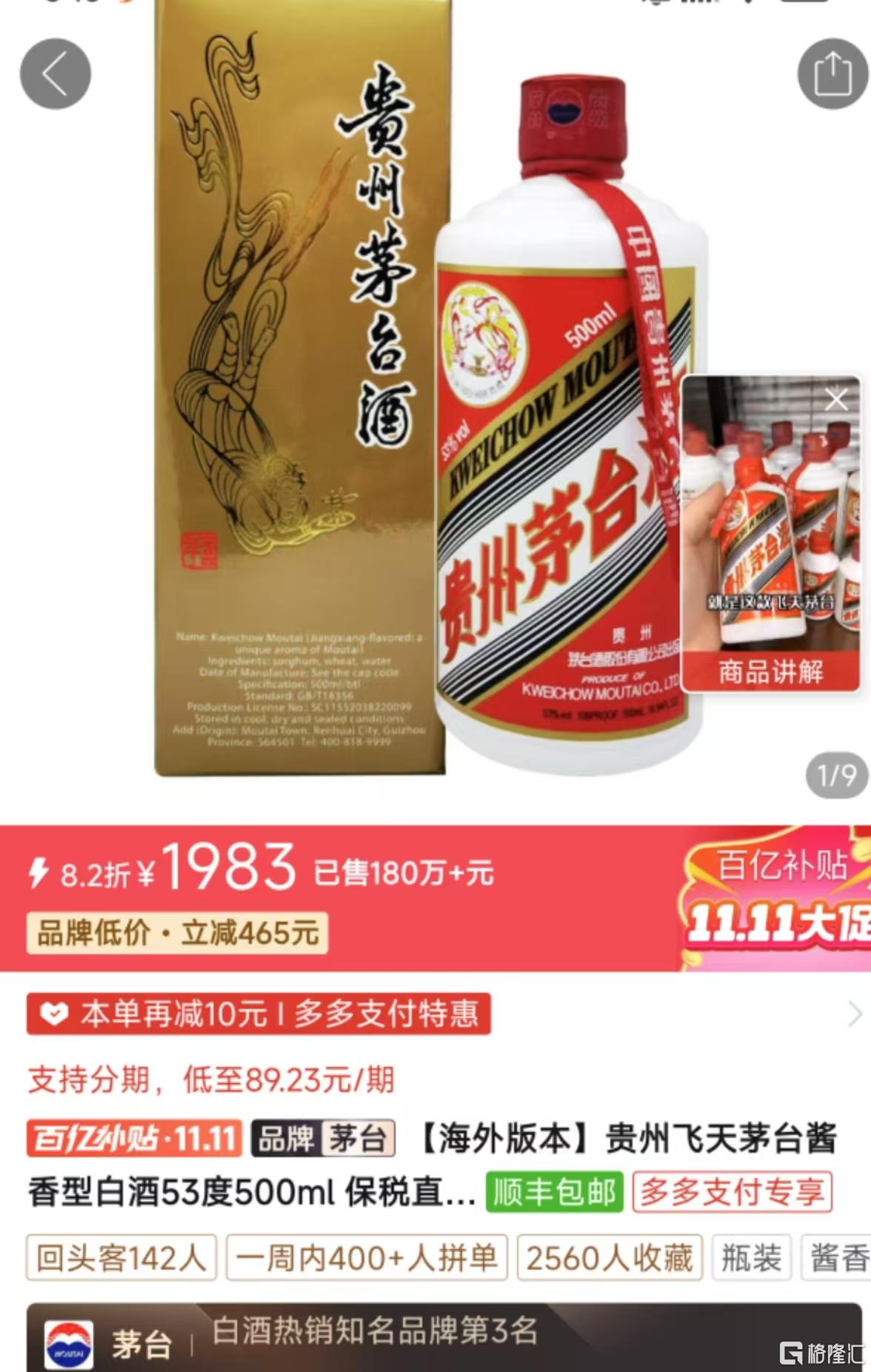This screenshot has width=871, height=1372.
Task: Share this Moutai product
Action: (x=832, y=74)
